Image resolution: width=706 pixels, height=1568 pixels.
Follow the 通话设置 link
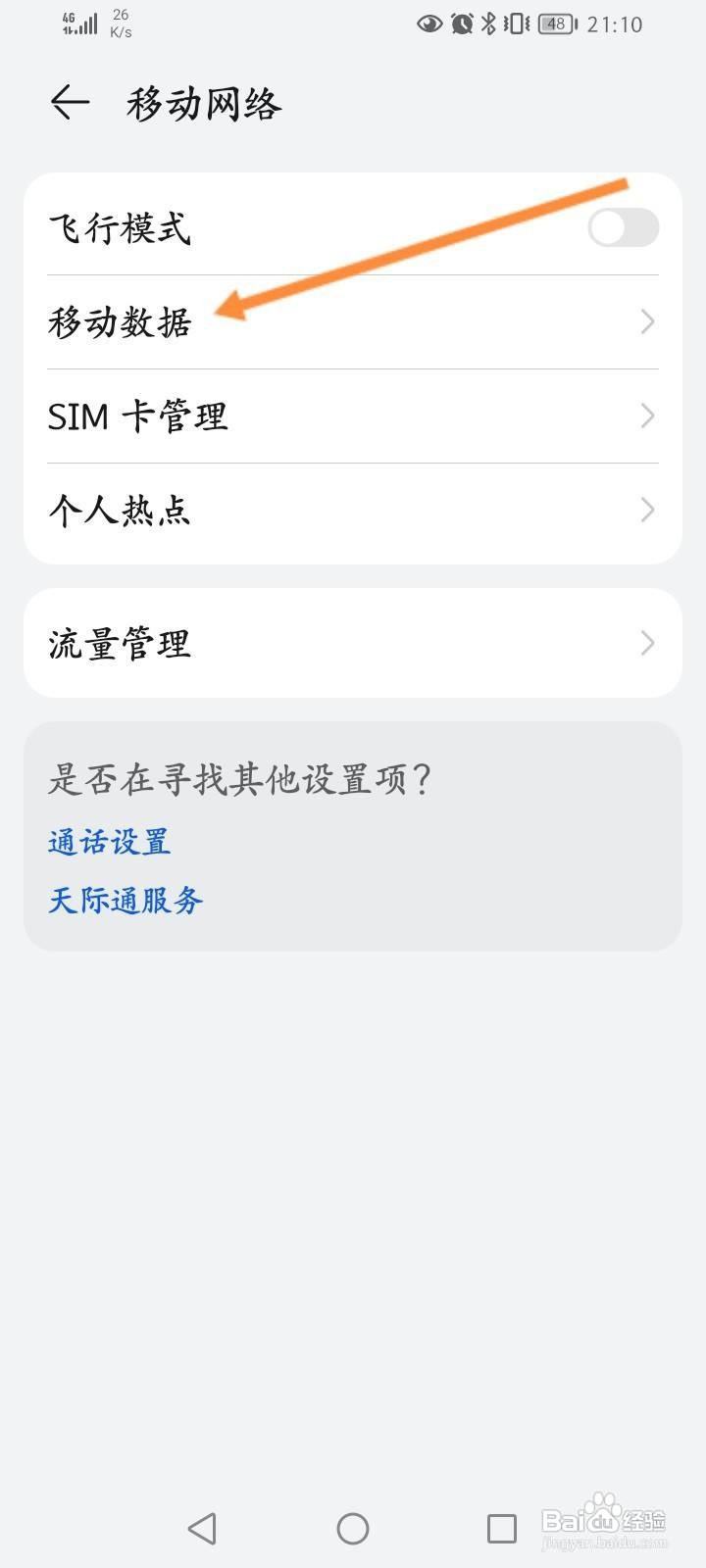click(x=109, y=842)
